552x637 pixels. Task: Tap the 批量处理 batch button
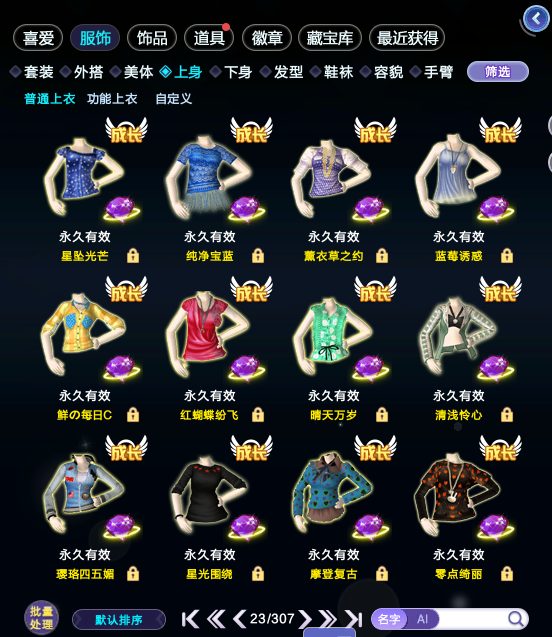click(41, 618)
